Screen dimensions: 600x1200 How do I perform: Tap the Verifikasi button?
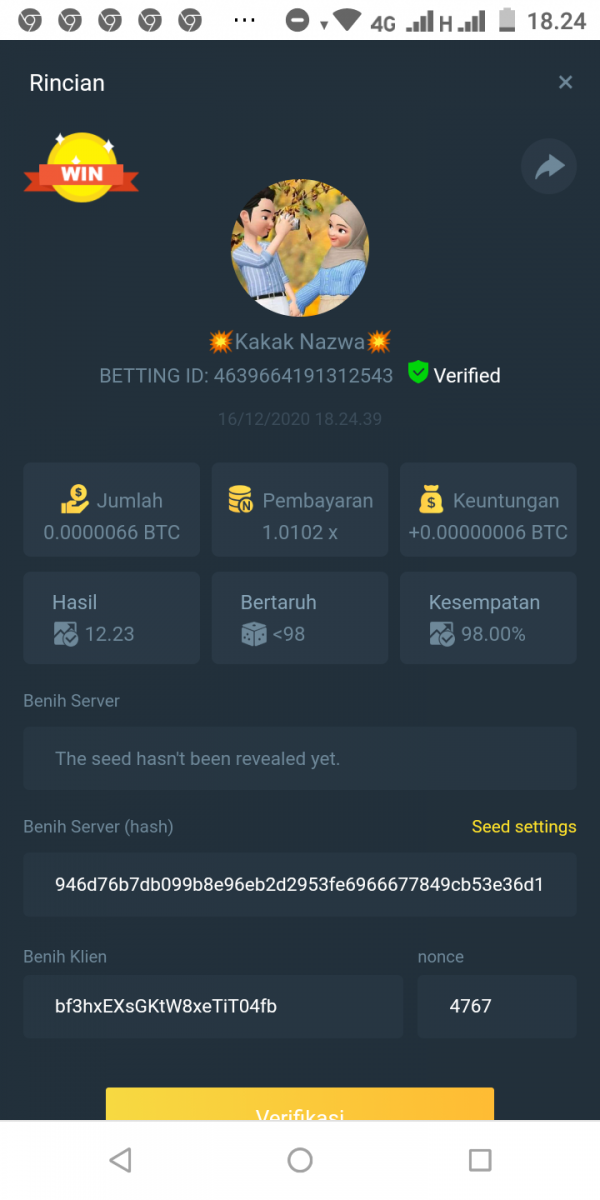(300, 1106)
